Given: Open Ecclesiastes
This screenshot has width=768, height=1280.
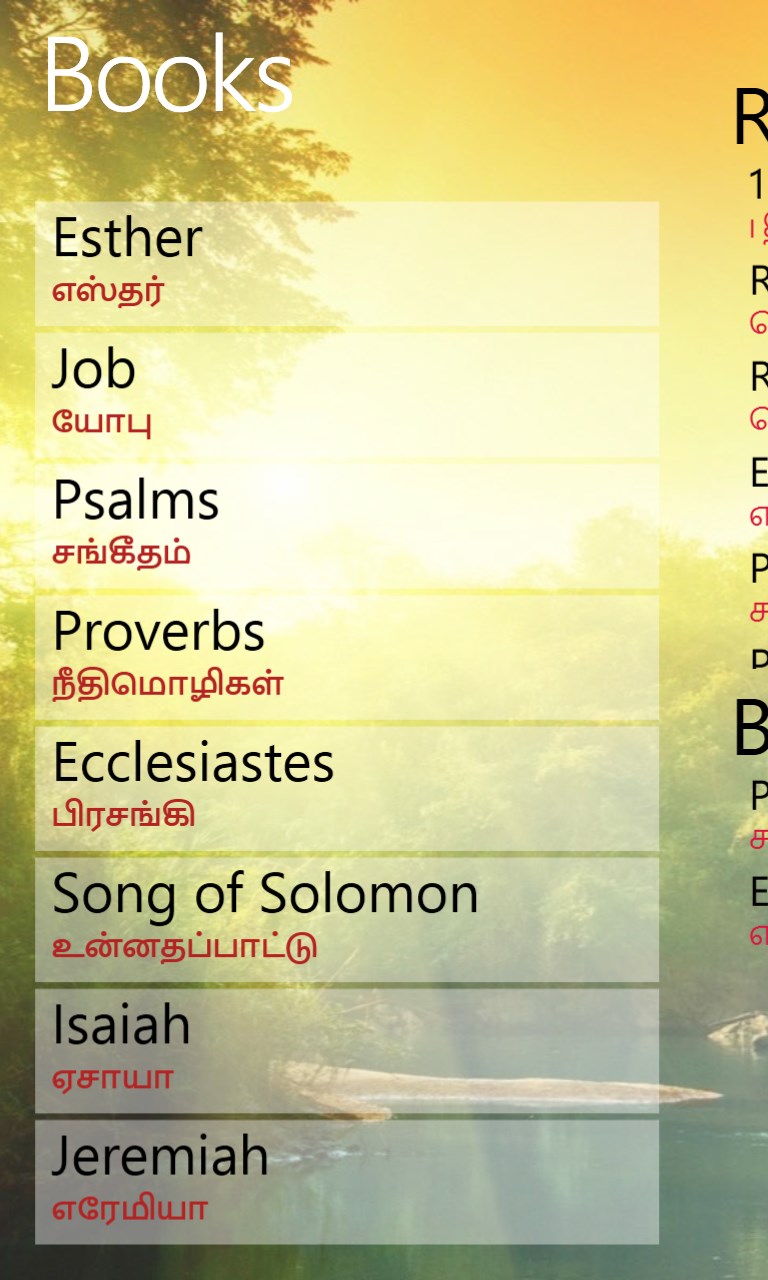Looking at the screenshot, I should [346, 788].
